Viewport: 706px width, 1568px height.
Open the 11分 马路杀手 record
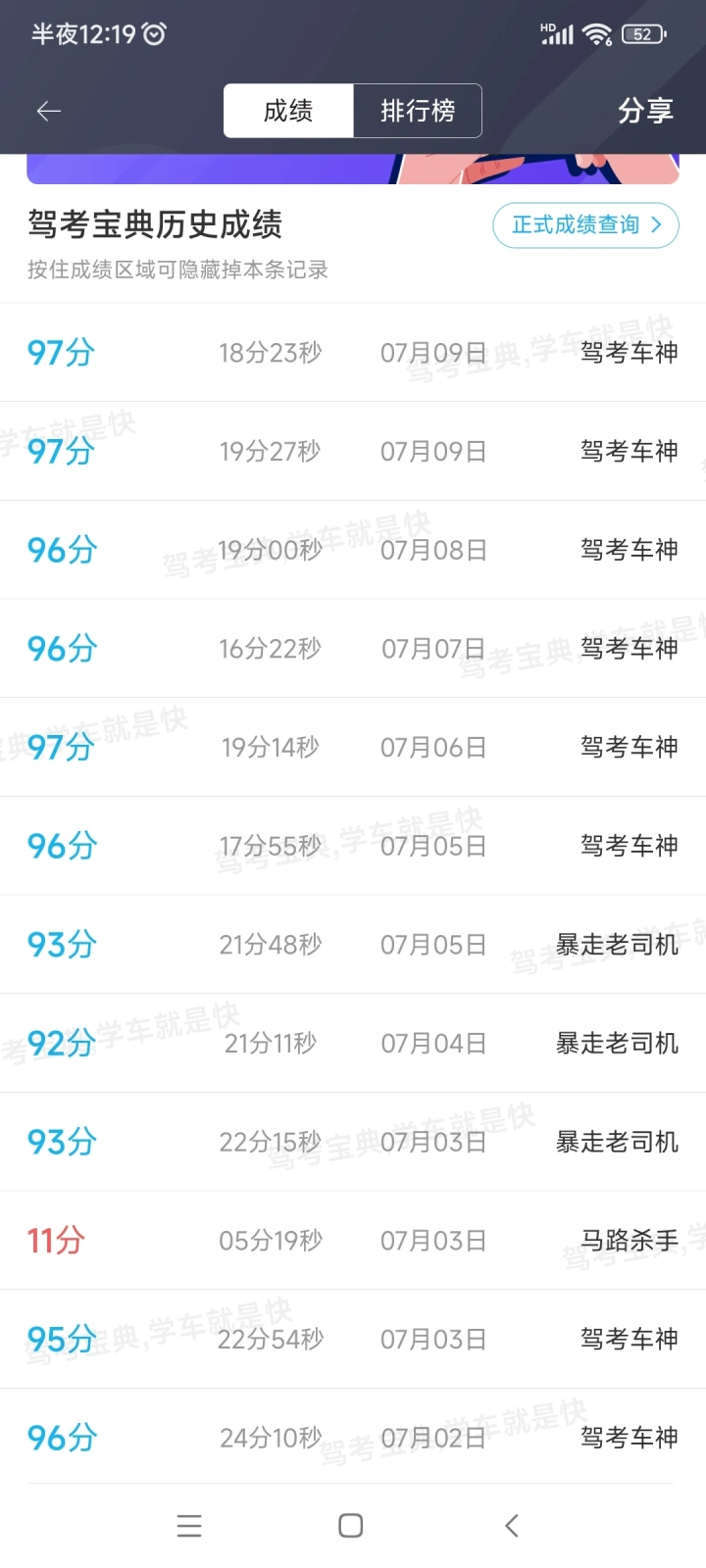click(x=353, y=1241)
